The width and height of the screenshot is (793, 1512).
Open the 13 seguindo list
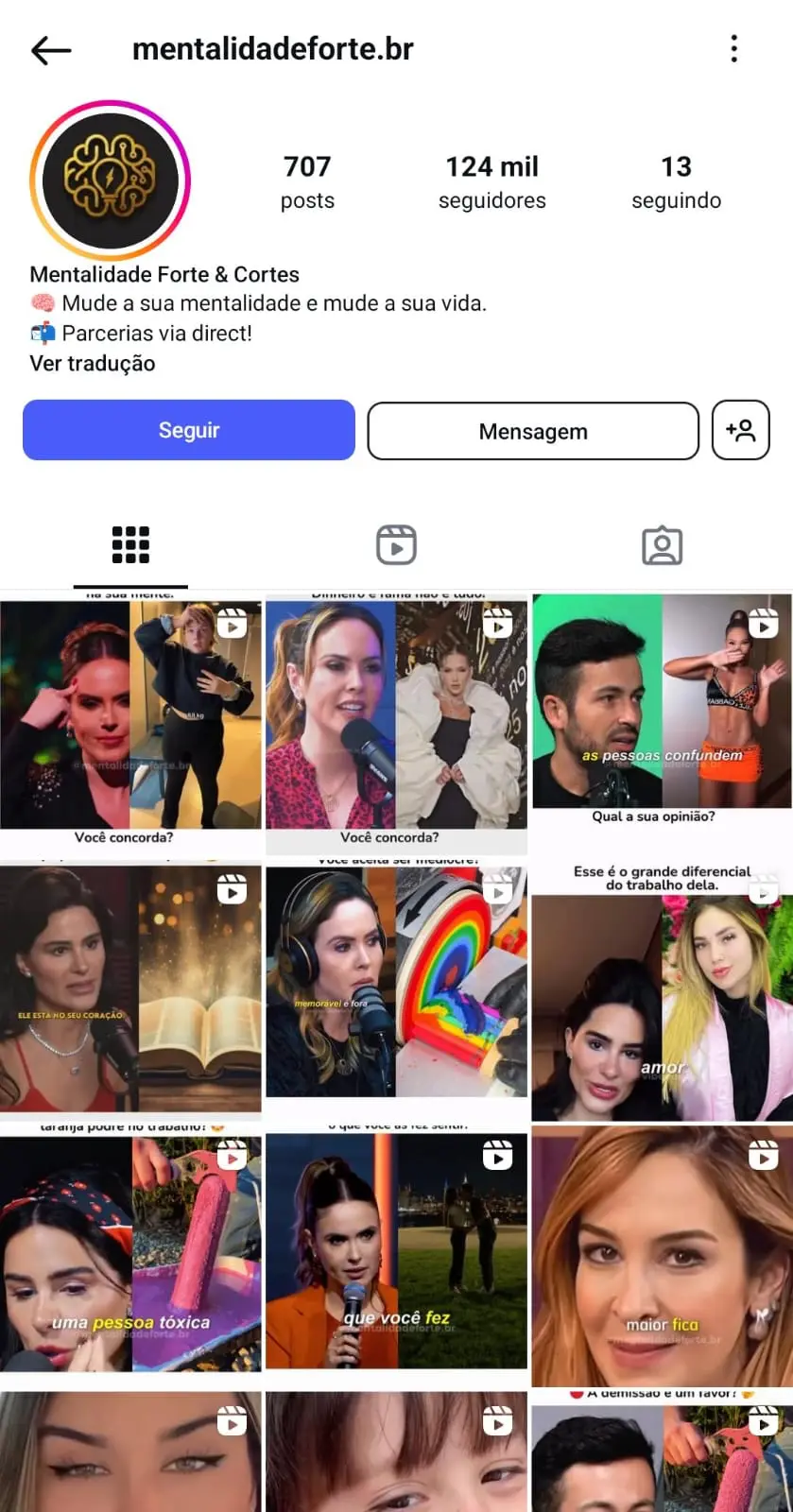pyautogui.click(x=676, y=181)
